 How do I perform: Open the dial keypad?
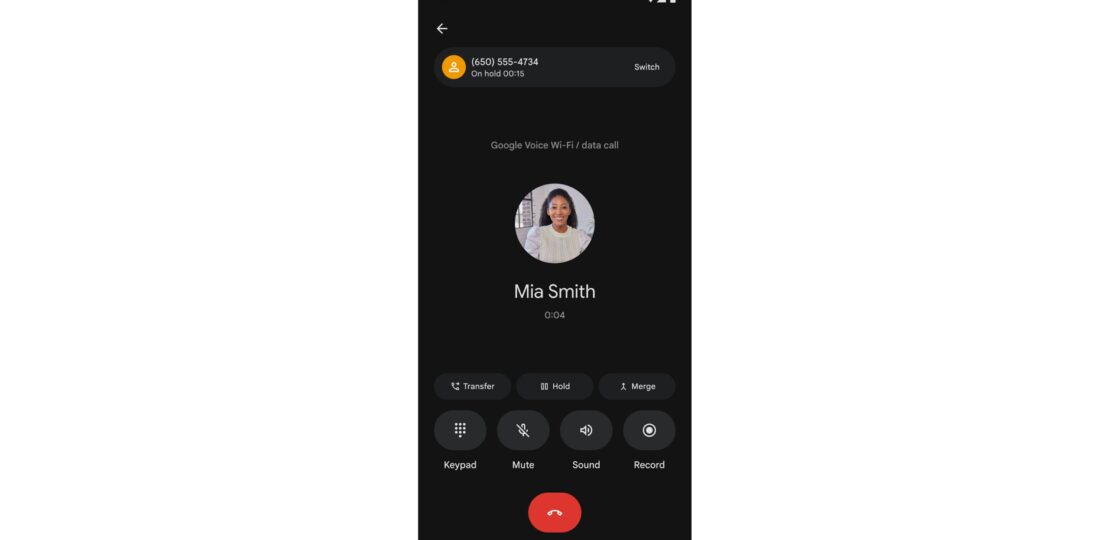pyautogui.click(x=460, y=430)
